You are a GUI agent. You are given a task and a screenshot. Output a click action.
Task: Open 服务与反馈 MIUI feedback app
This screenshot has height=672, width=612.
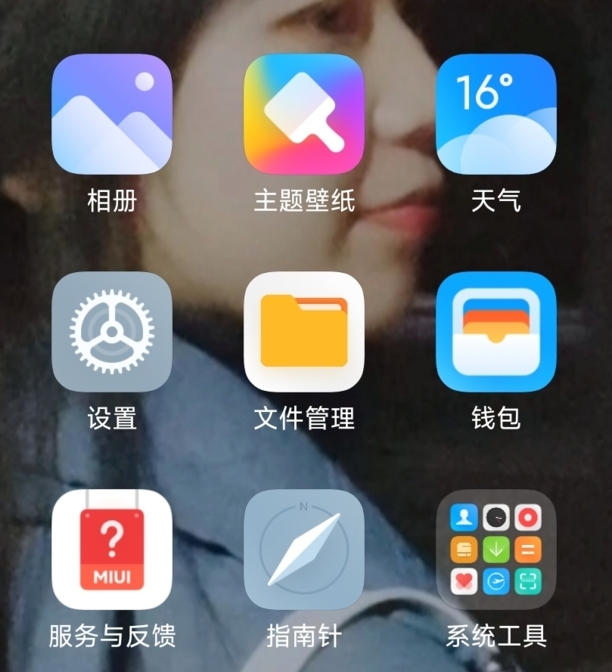coord(111,549)
